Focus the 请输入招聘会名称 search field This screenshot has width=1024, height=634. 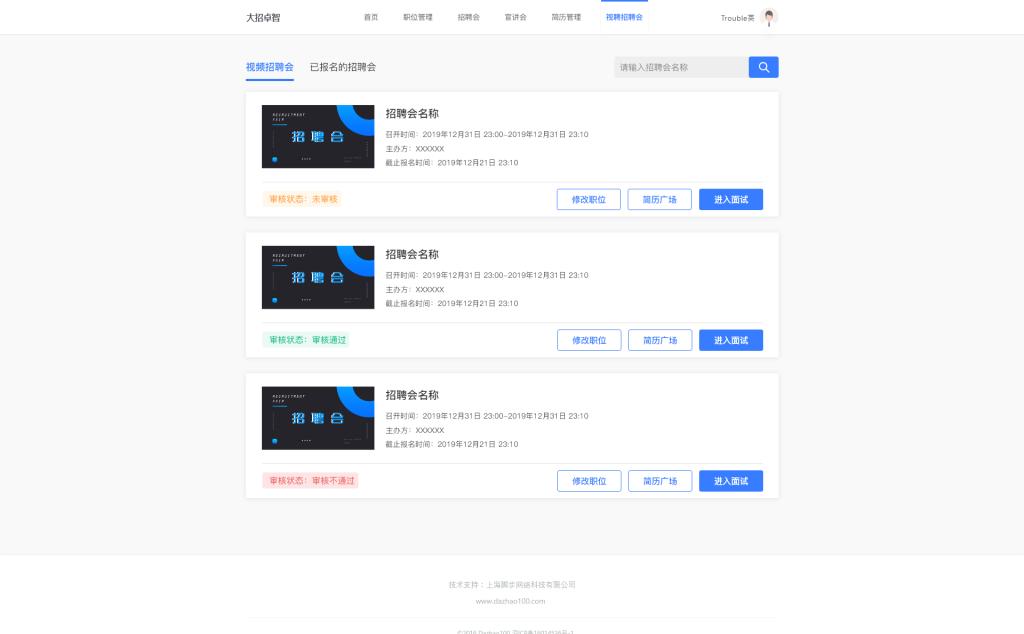(x=681, y=67)
